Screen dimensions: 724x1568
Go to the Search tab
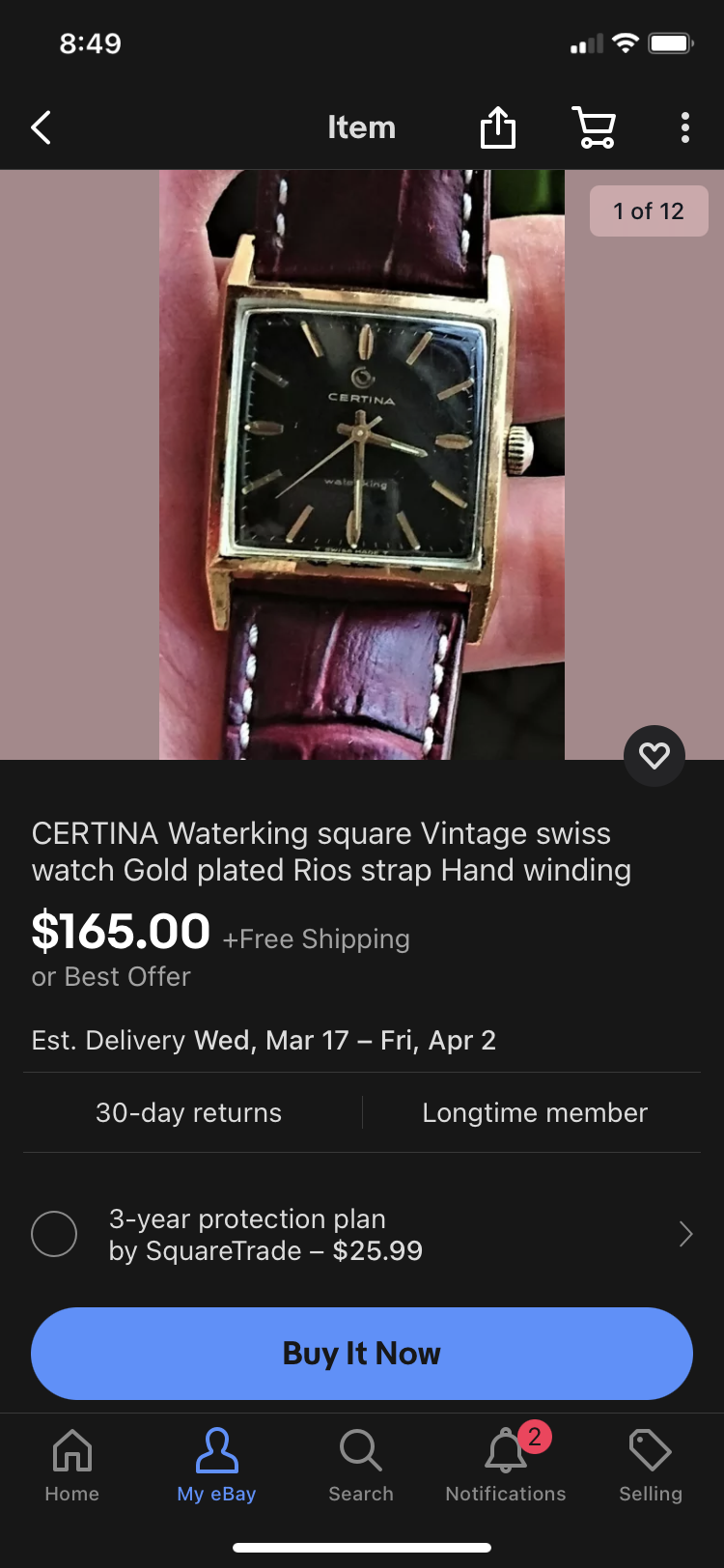coord(361,1464)
